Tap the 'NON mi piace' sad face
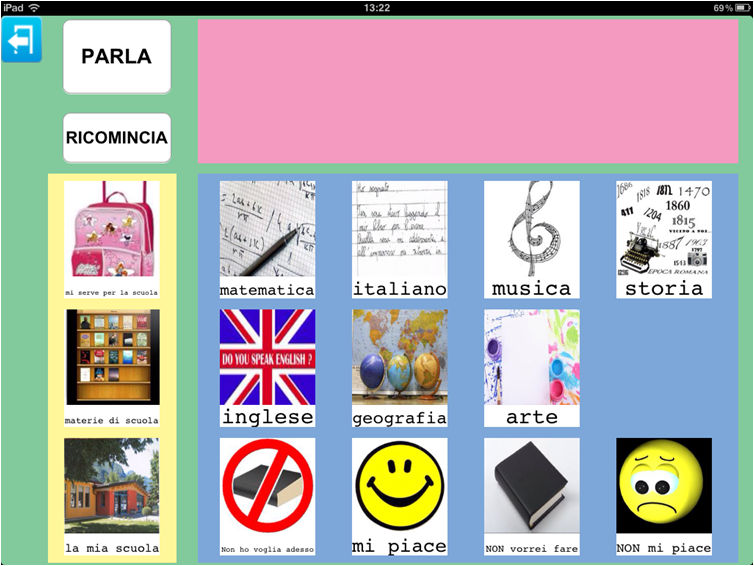Viewport: 754px width, 566px height. point(663,496)
